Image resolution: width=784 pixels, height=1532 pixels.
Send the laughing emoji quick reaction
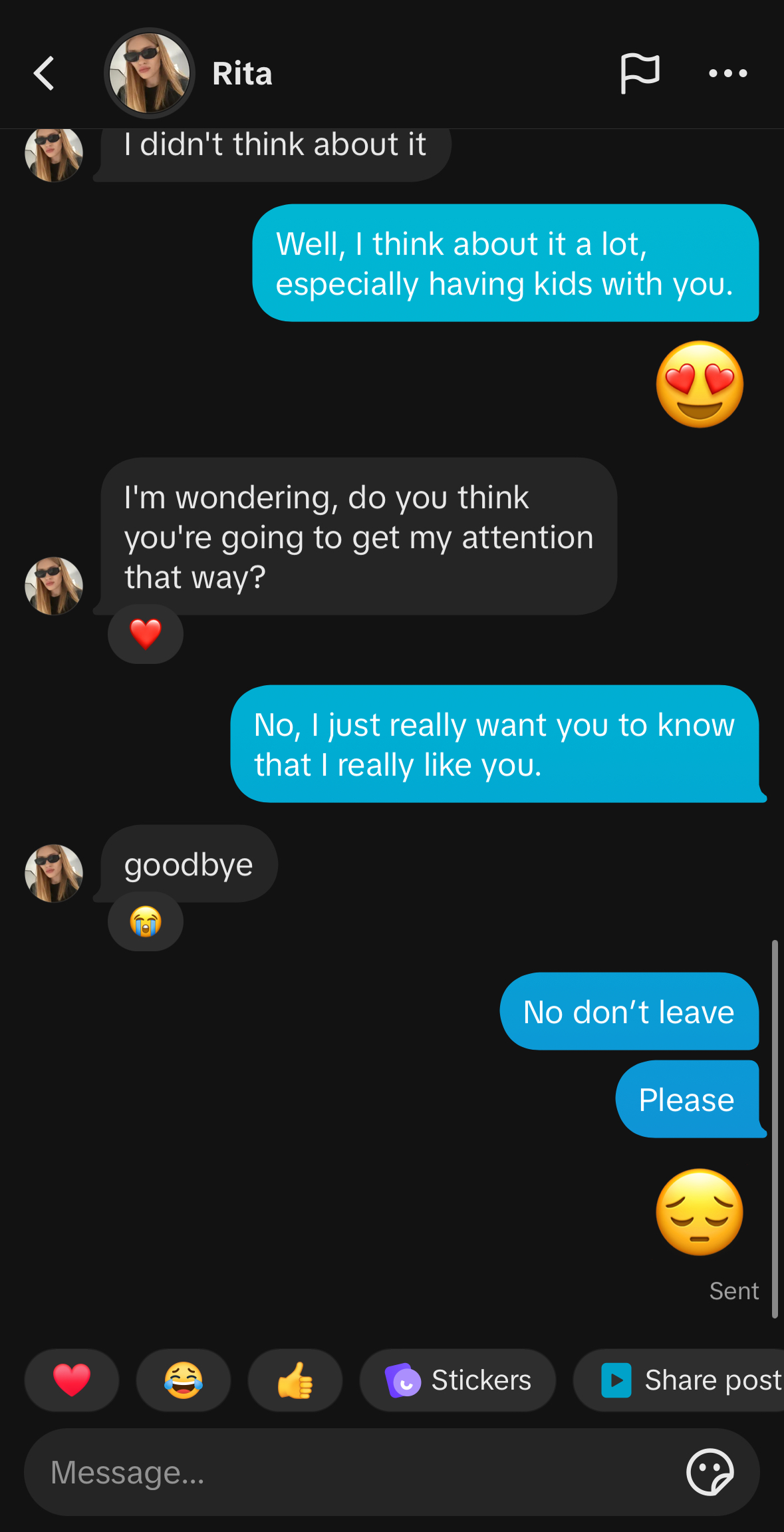coord(184,1380)
